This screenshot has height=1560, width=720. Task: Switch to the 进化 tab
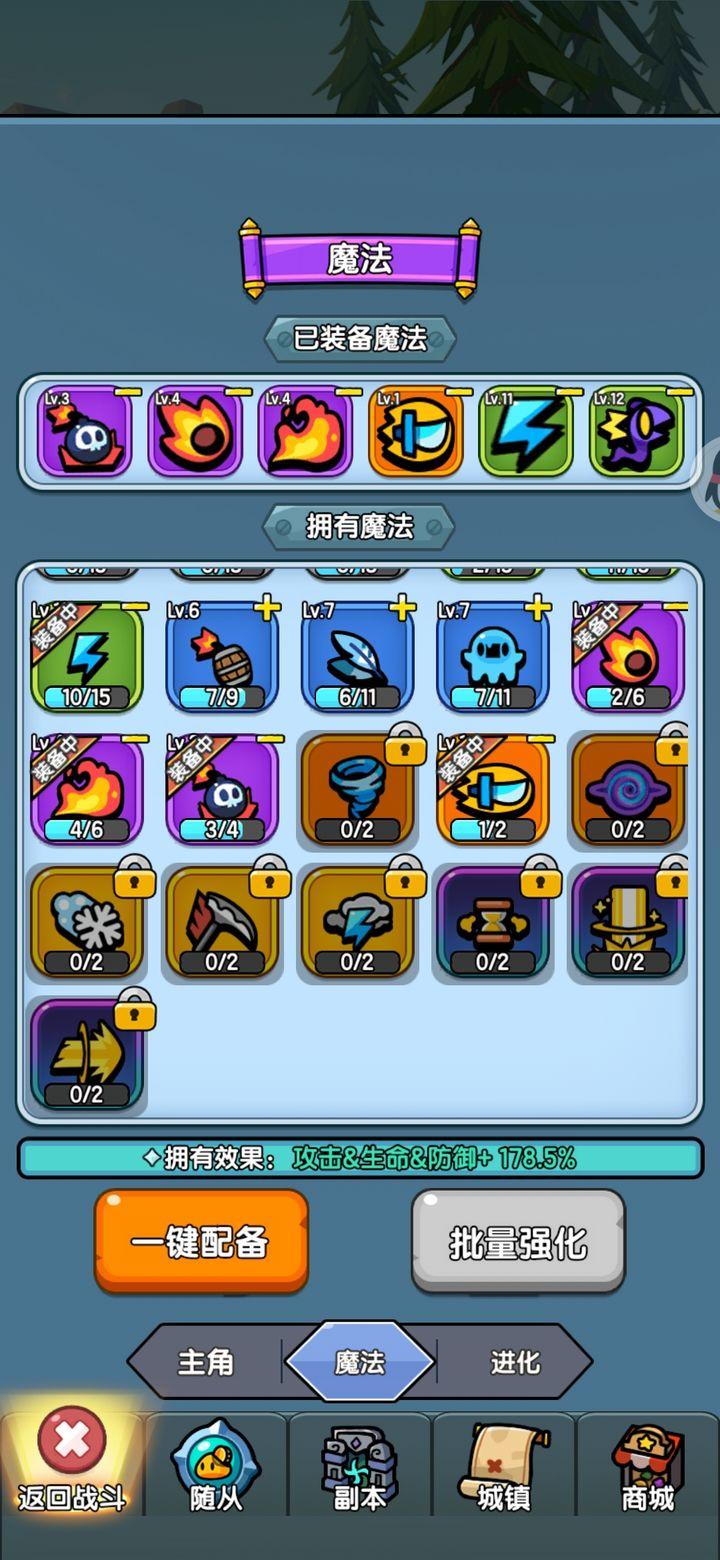click(x=515, y=1362)
